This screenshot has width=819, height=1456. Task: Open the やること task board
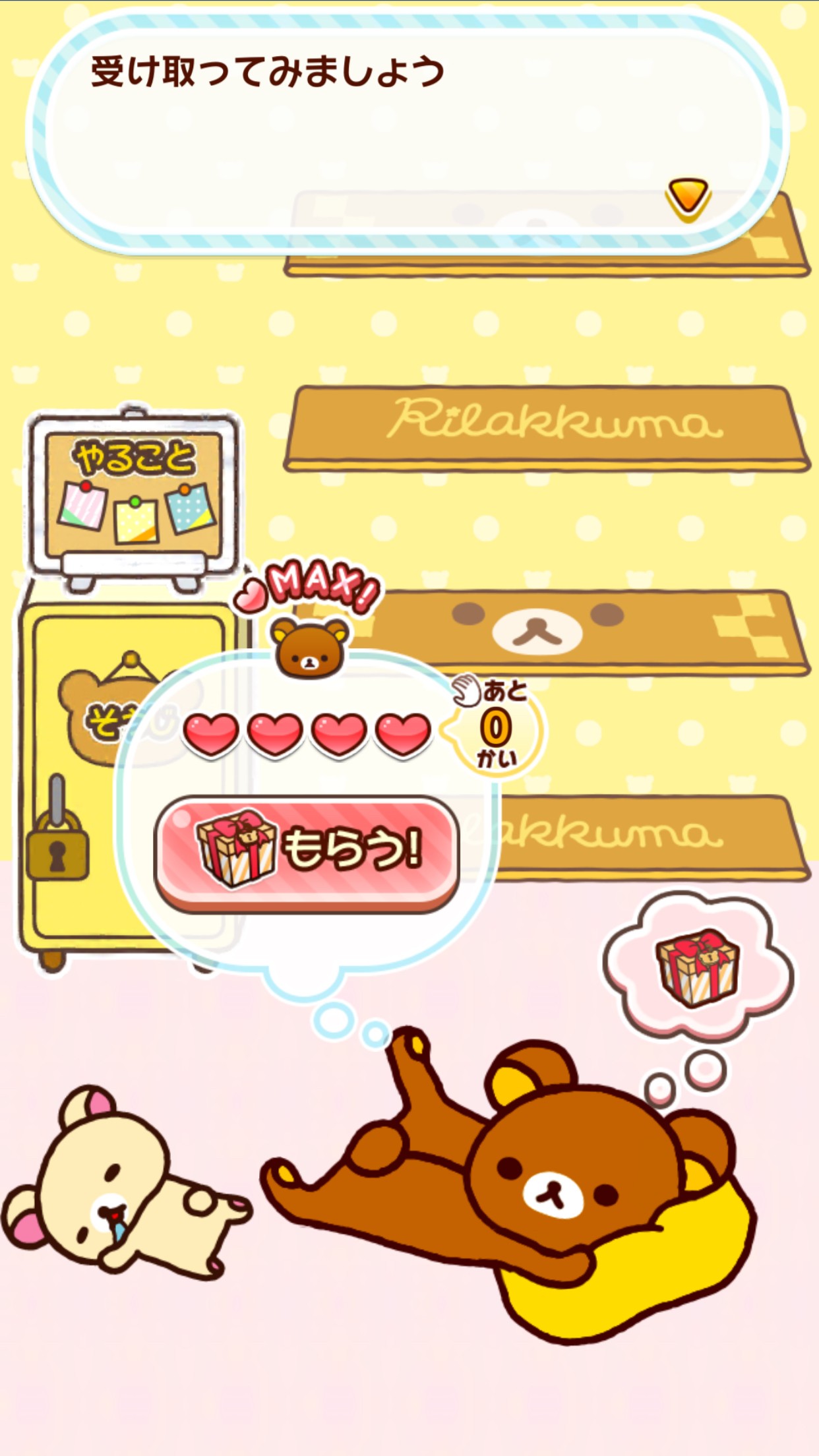tap(134, 493)
